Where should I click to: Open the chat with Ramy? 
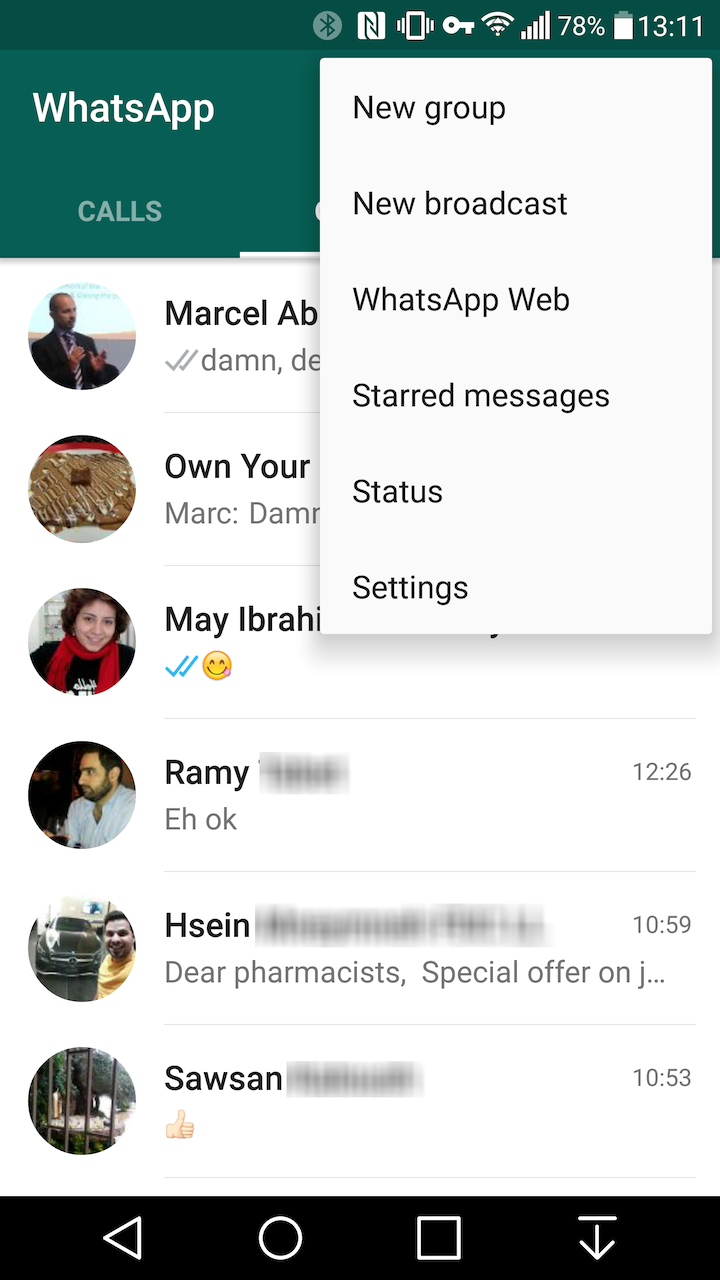tap(360, 795)
